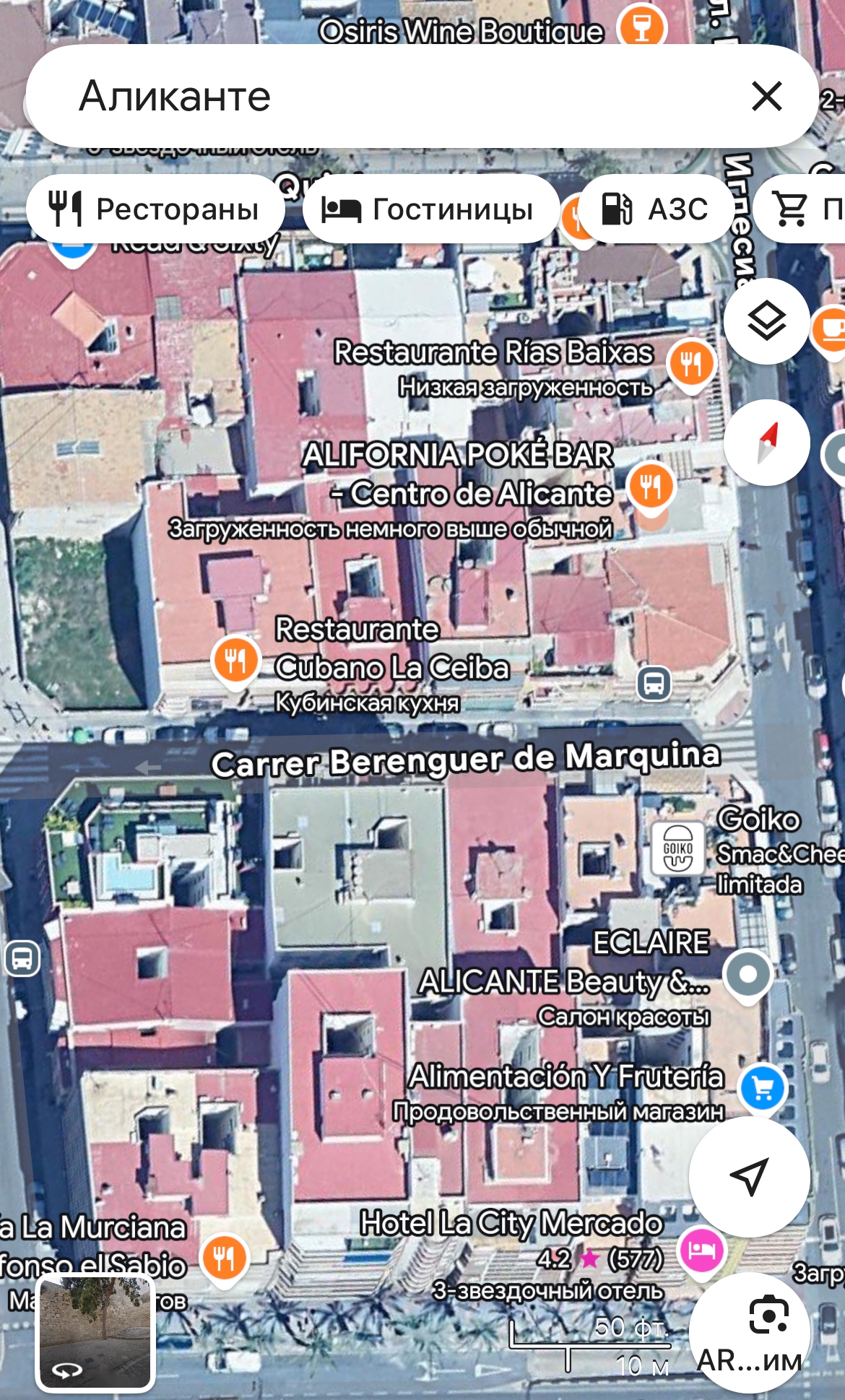Reset map orientation with compass
The image size is (845, 1400).
766,442
